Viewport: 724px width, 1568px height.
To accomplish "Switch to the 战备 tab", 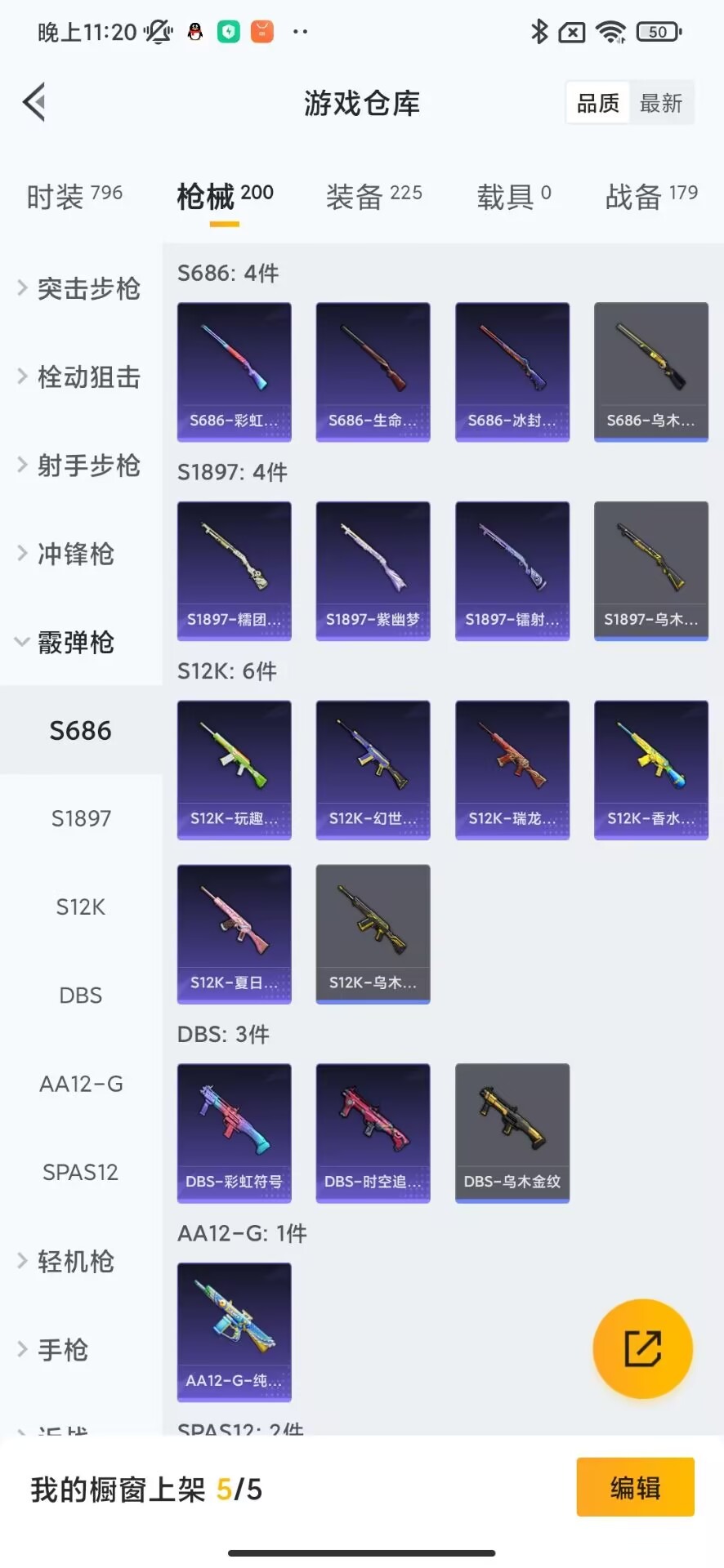I will (650, 196).
